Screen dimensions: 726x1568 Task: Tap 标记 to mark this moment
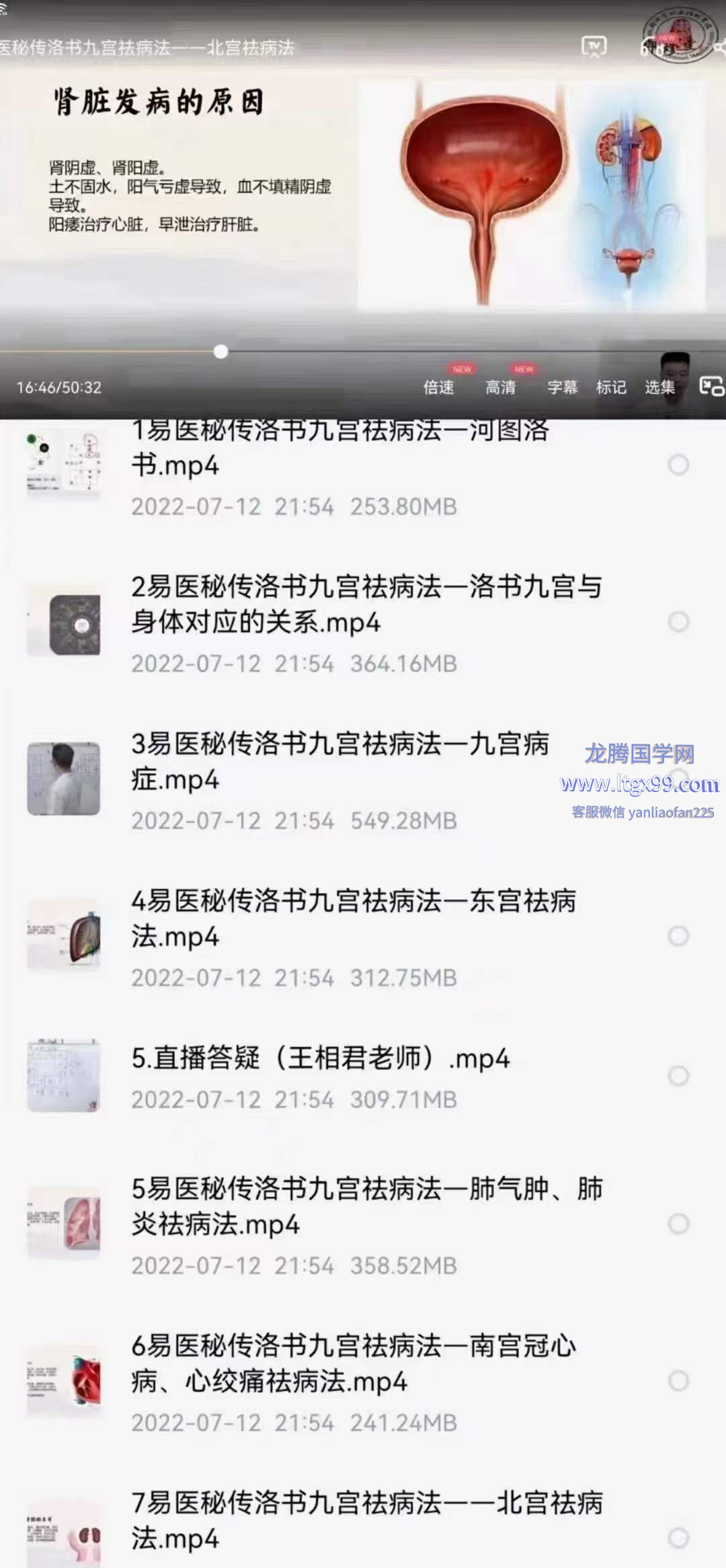(x=610, y=387)
